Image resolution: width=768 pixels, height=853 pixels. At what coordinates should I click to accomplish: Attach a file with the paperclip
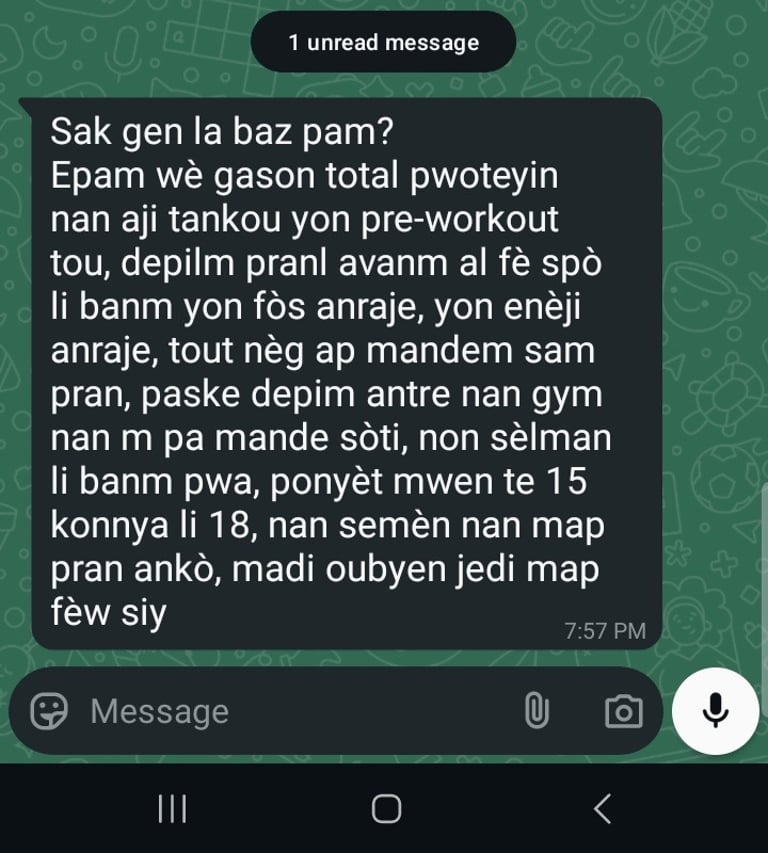537,711
